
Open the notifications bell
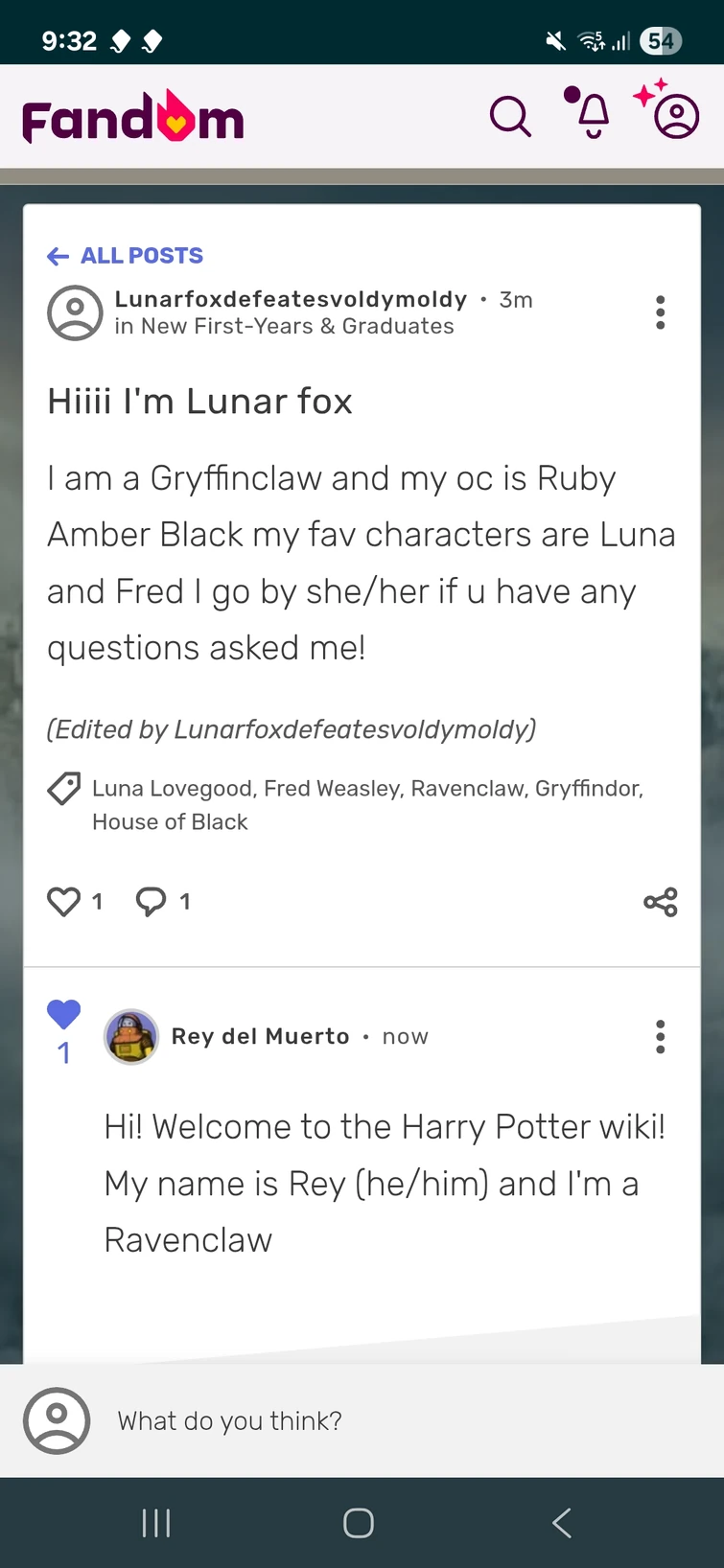(x=592, y=115)
